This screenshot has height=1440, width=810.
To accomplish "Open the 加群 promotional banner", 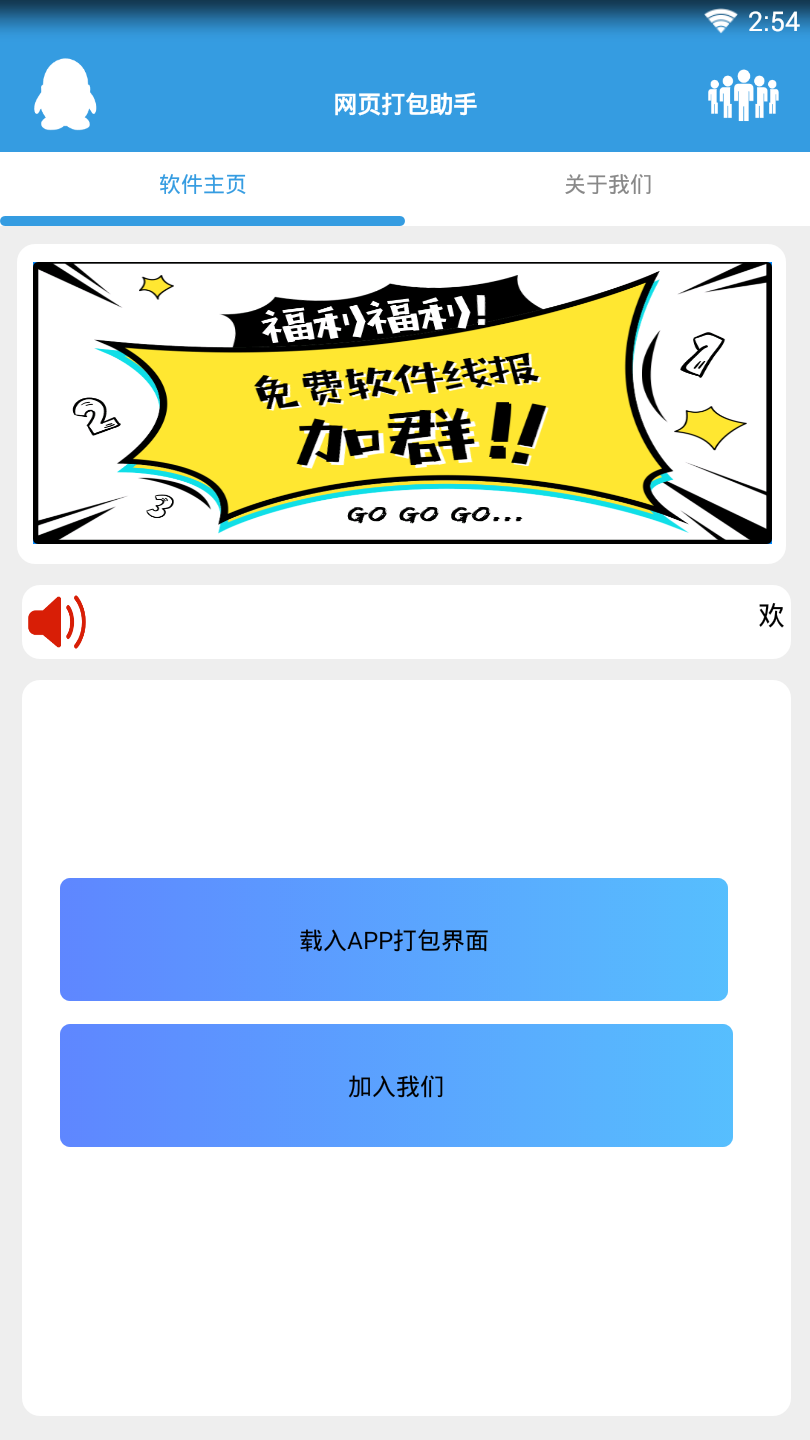I will click(x=402, y=403).
